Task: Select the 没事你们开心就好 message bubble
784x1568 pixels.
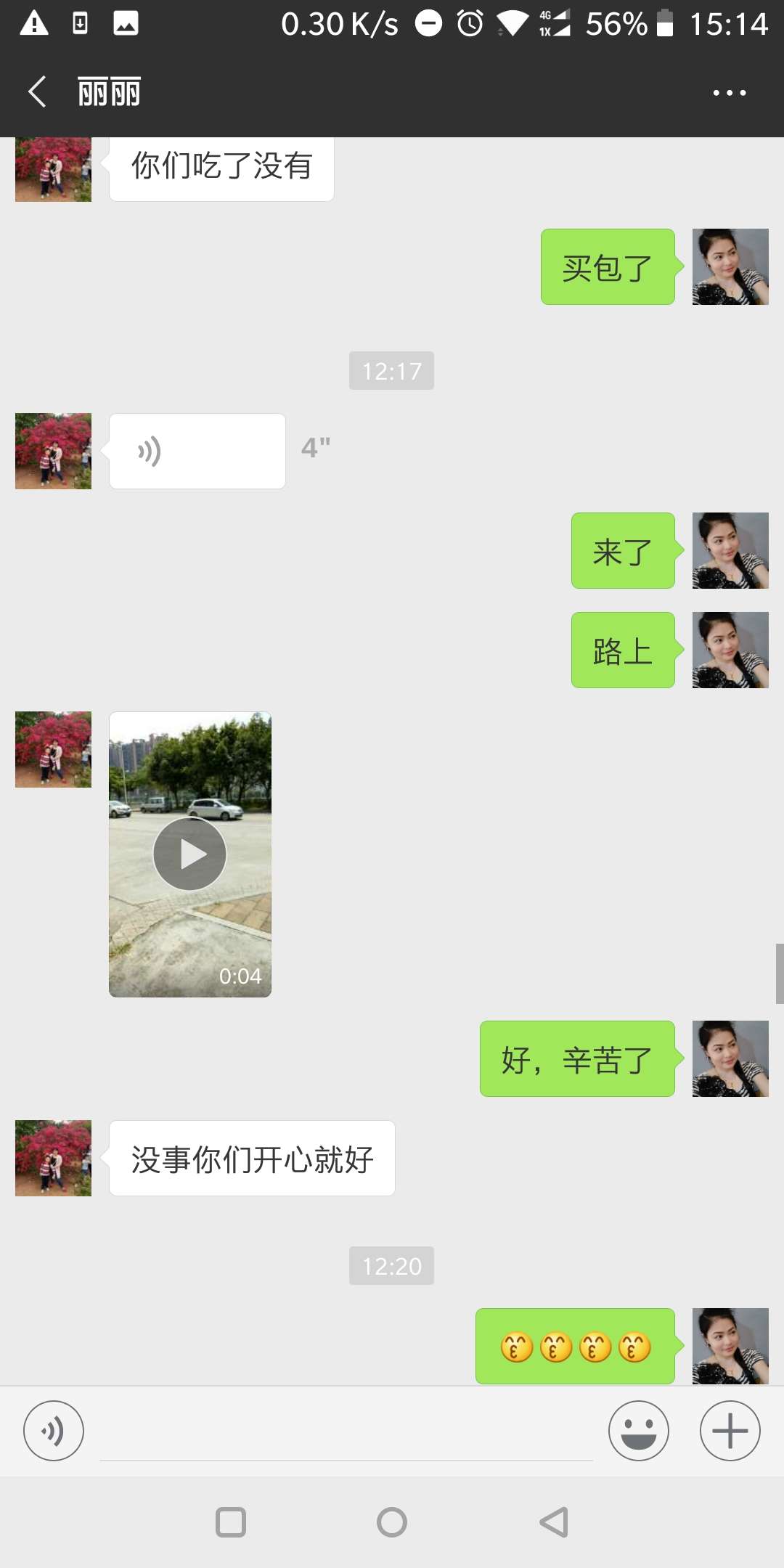Action: [251, 1158]
